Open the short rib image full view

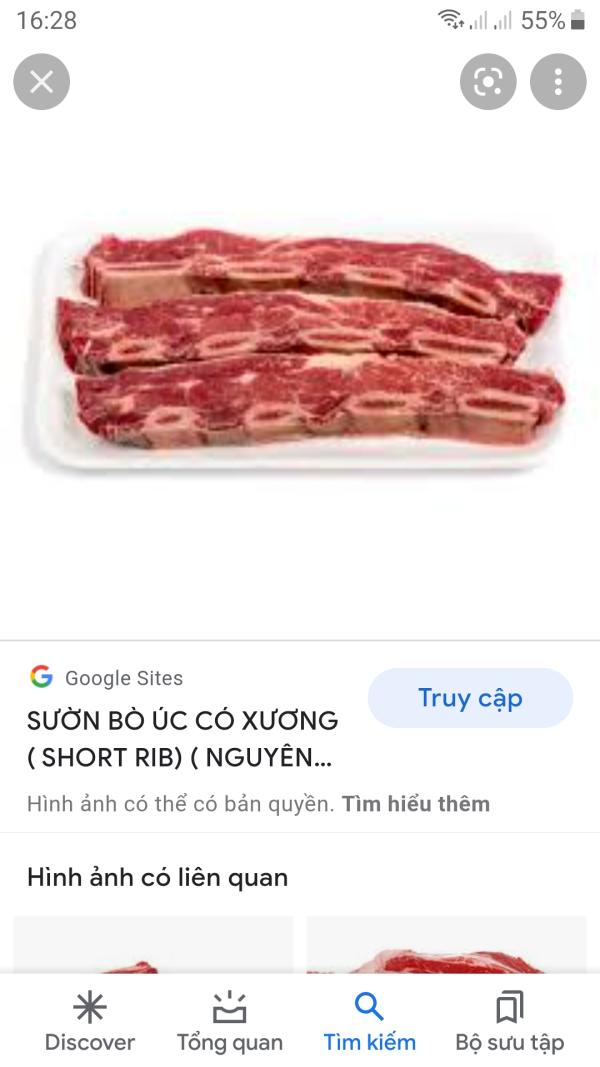300,350
